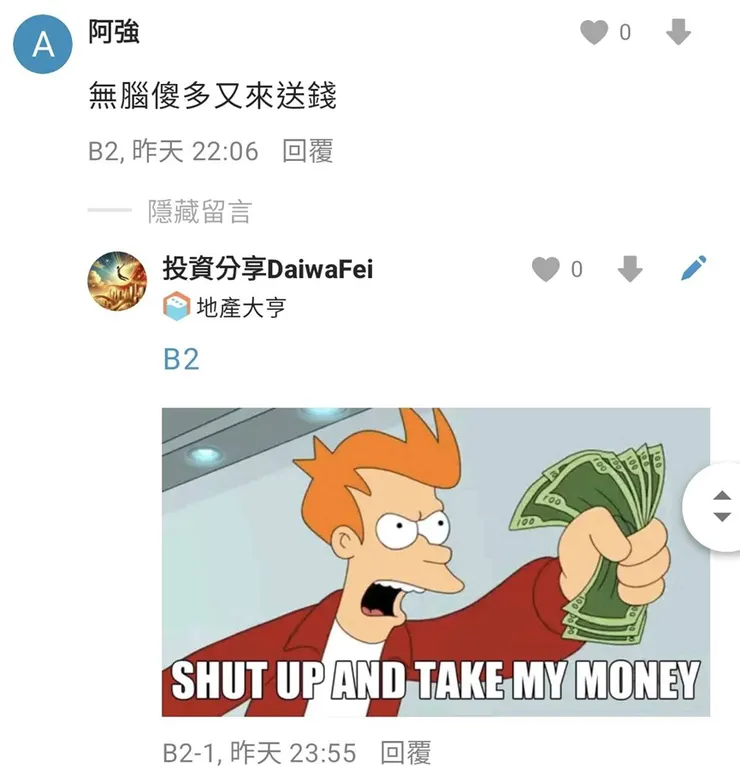Click the heart icon on 阿強's comment
Image resolution: width=740 pixels, height=766 pixels.
point(593,31)
